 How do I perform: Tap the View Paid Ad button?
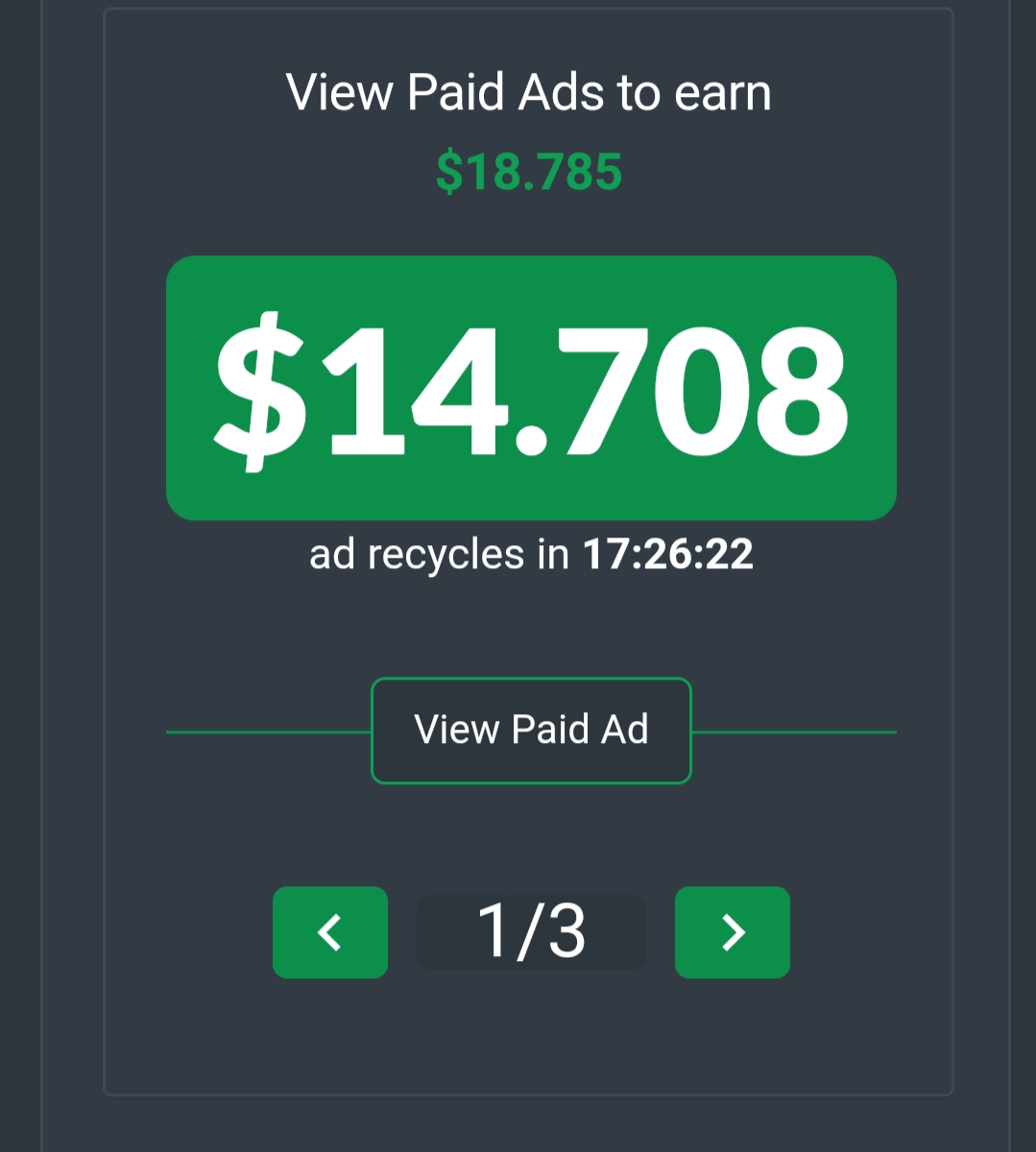click(531, 731)
